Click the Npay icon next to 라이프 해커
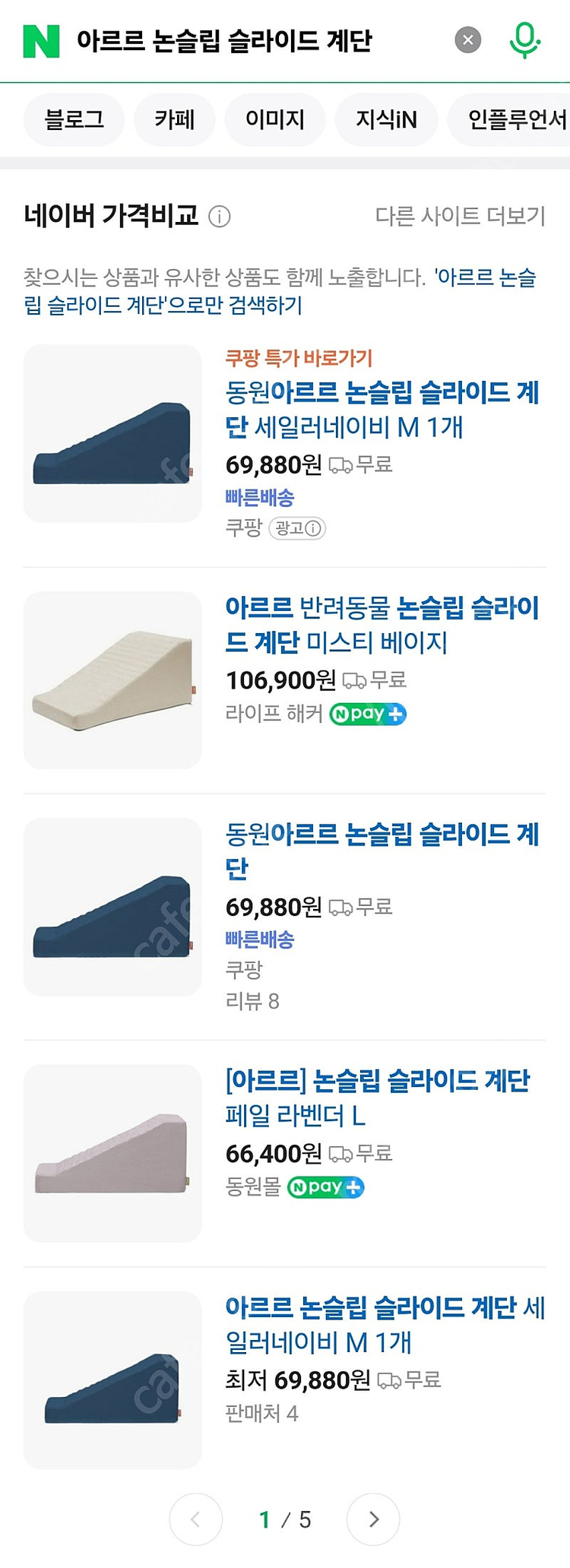This screenshot has height=1568, width=570. (x=368, y=714)
